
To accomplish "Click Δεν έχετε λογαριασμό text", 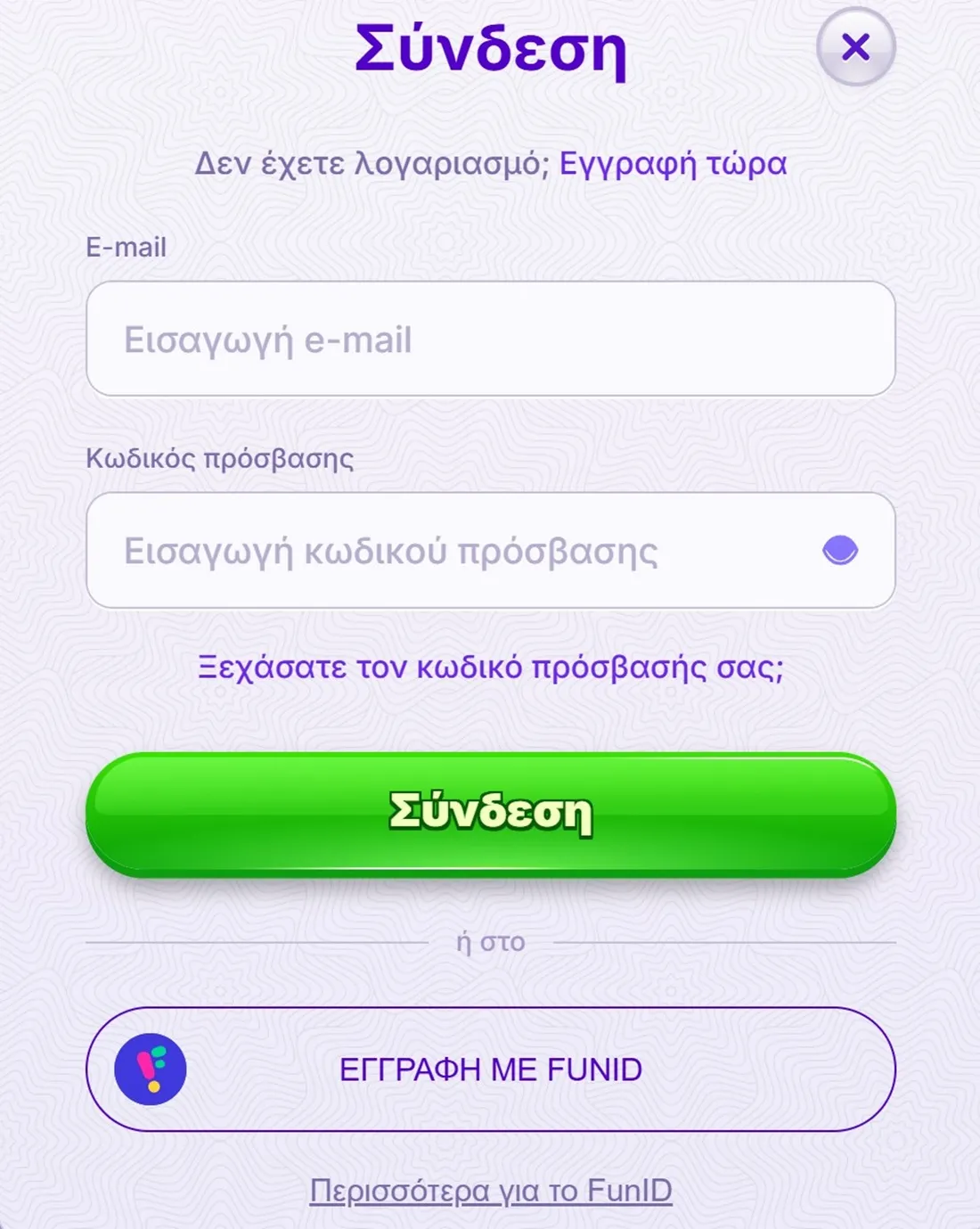I will (x=370, y=163).
